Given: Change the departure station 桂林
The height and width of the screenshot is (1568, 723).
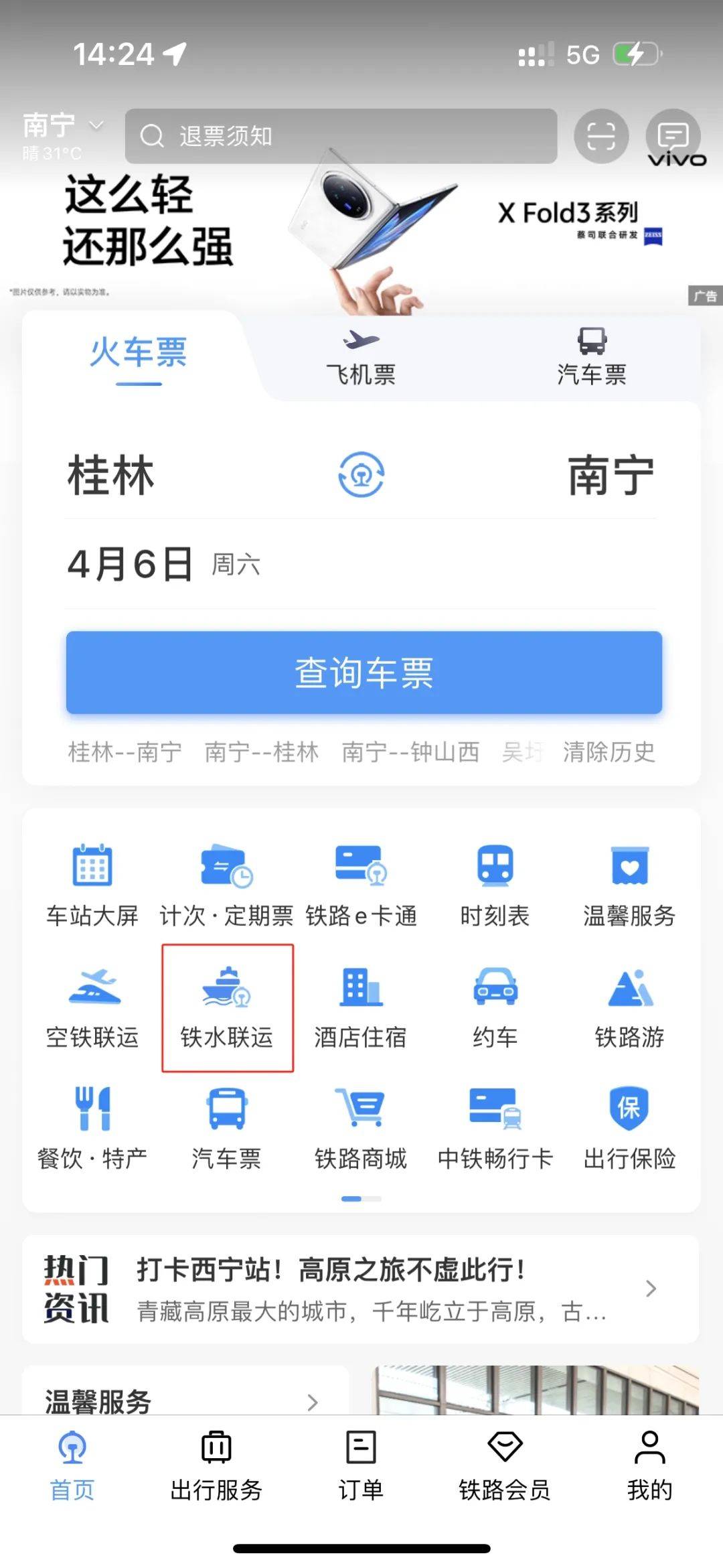Looking at the screenshot, I should point(111,476).
